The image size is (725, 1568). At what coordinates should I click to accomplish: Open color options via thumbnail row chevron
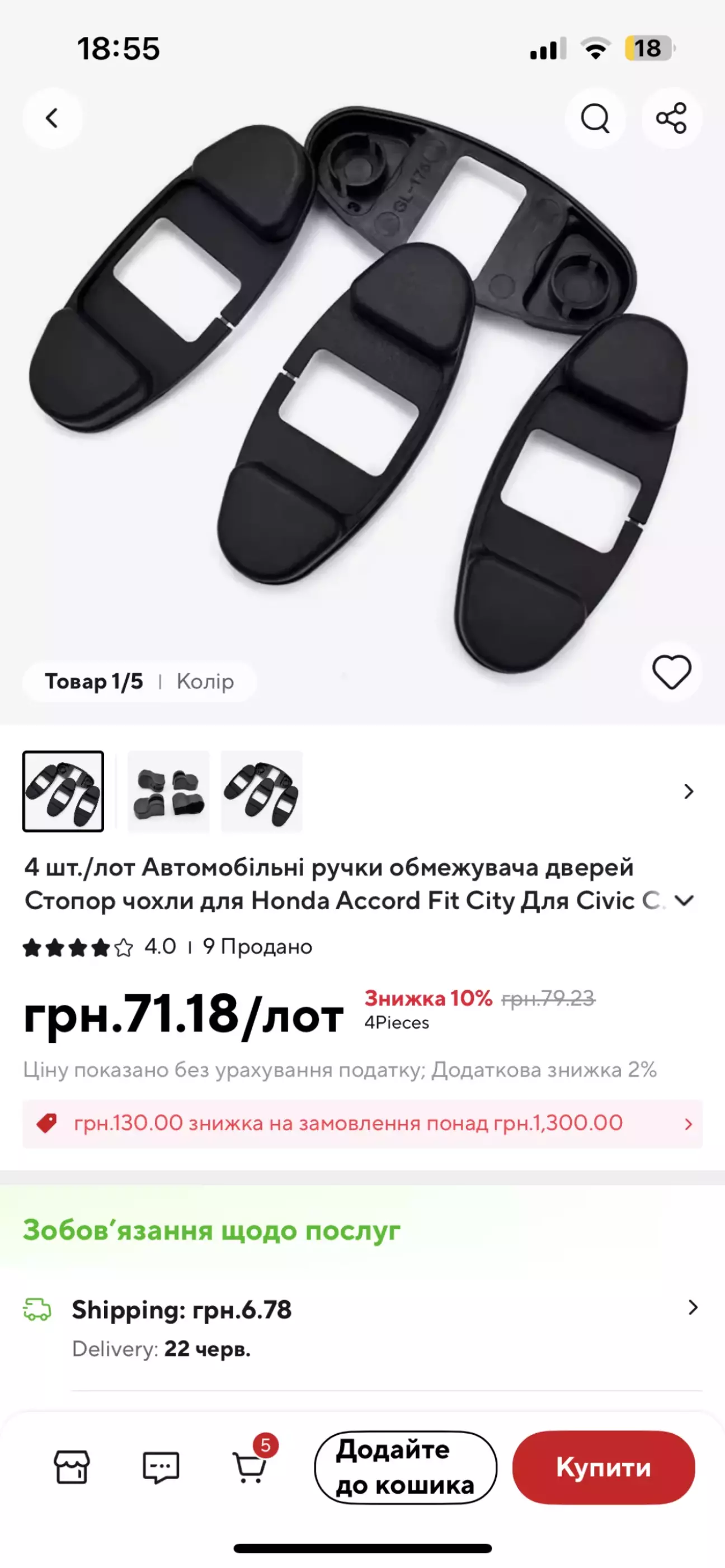coord(689,791)
